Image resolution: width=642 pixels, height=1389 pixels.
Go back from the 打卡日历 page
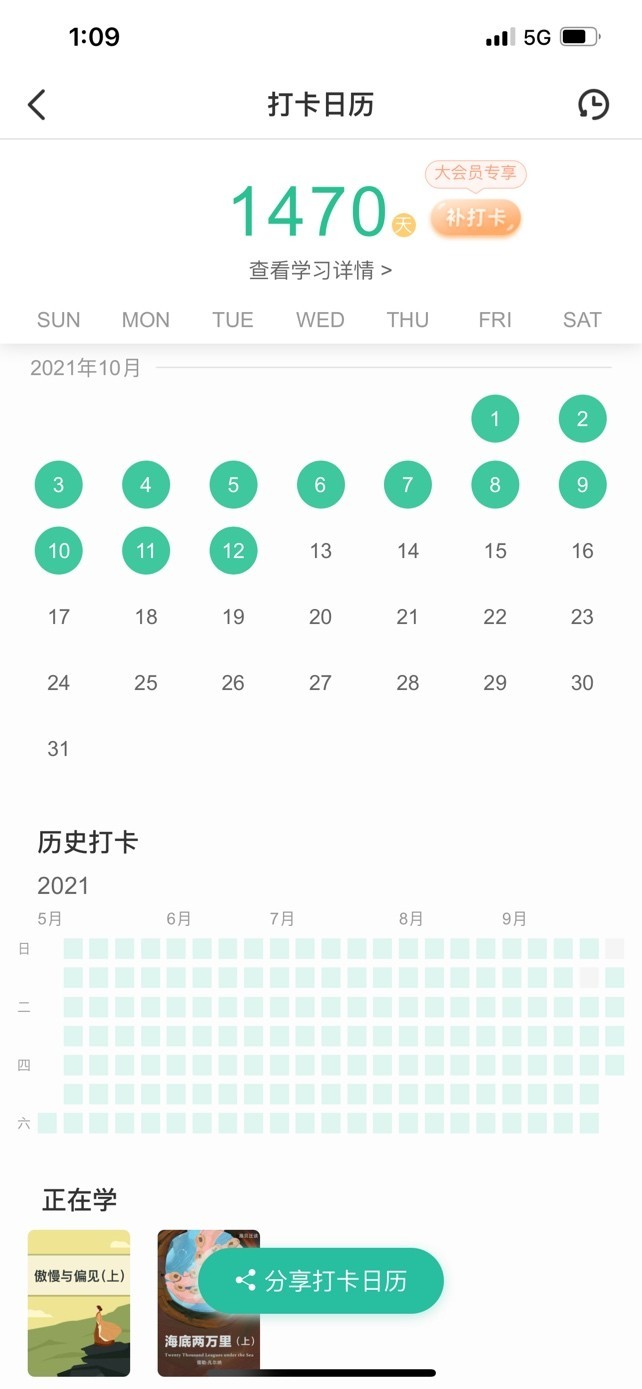[x=37, y=105]
